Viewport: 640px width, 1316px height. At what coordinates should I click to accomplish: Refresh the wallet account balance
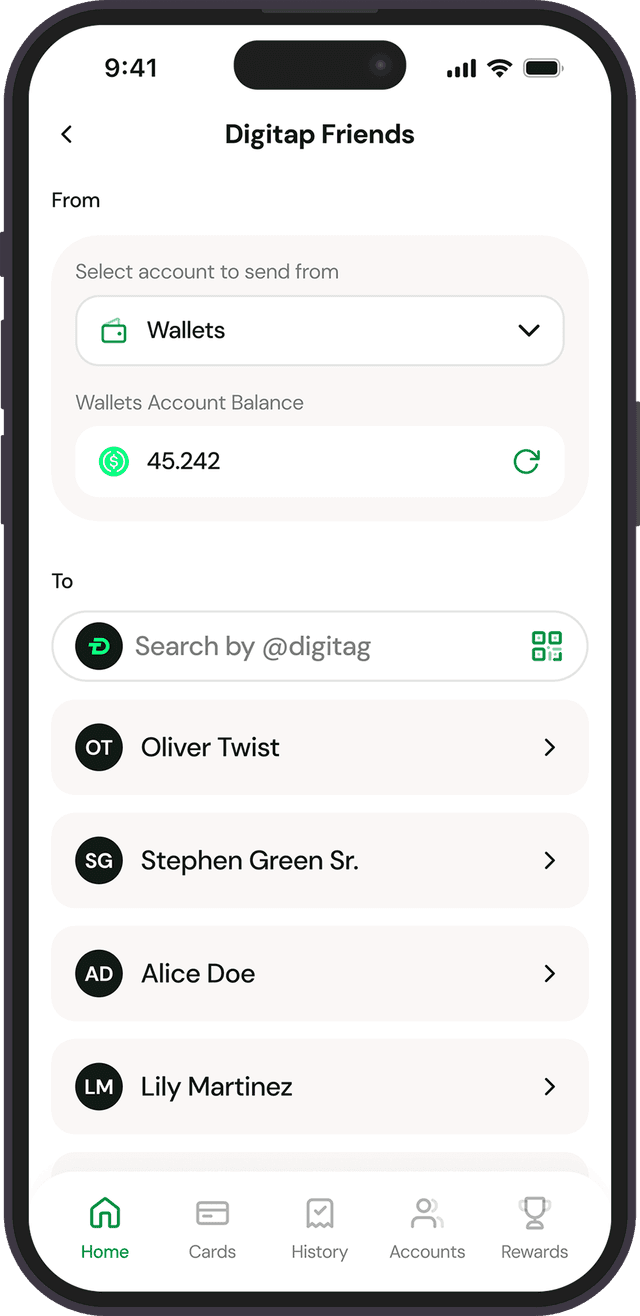(526, 461)
